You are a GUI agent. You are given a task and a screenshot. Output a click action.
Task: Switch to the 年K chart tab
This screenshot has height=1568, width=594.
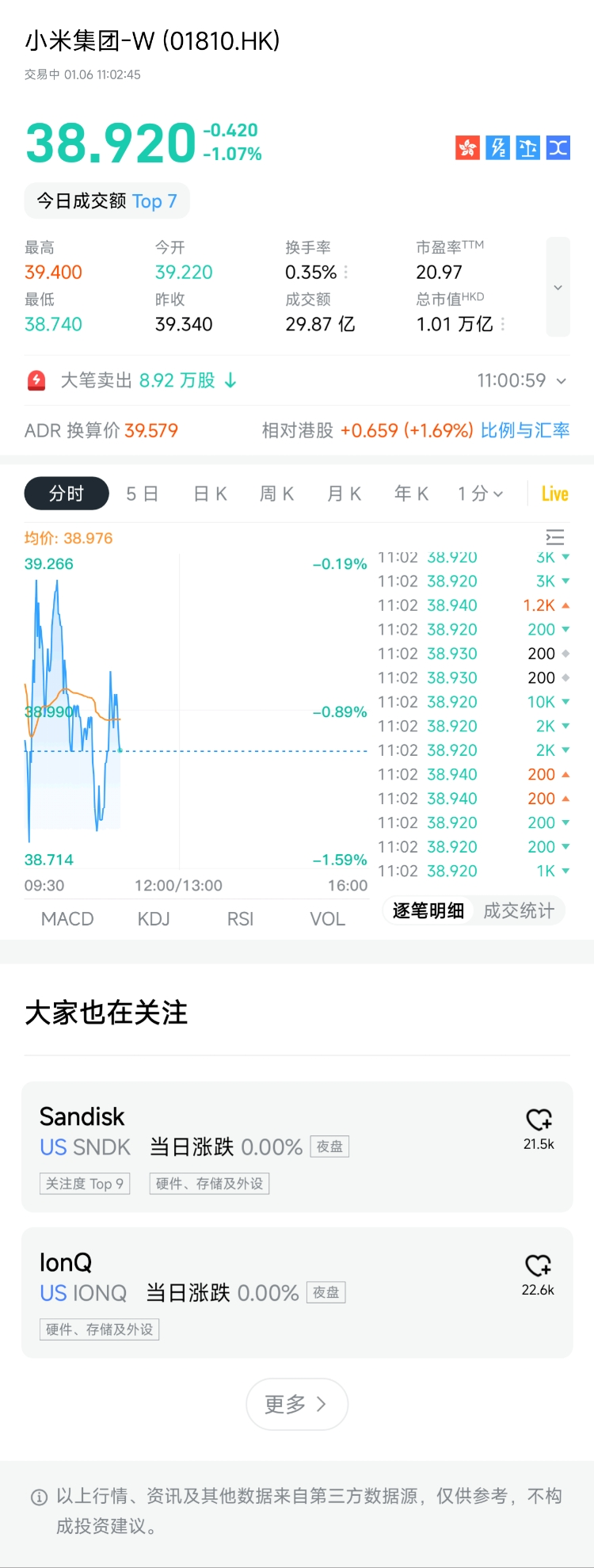412,494
